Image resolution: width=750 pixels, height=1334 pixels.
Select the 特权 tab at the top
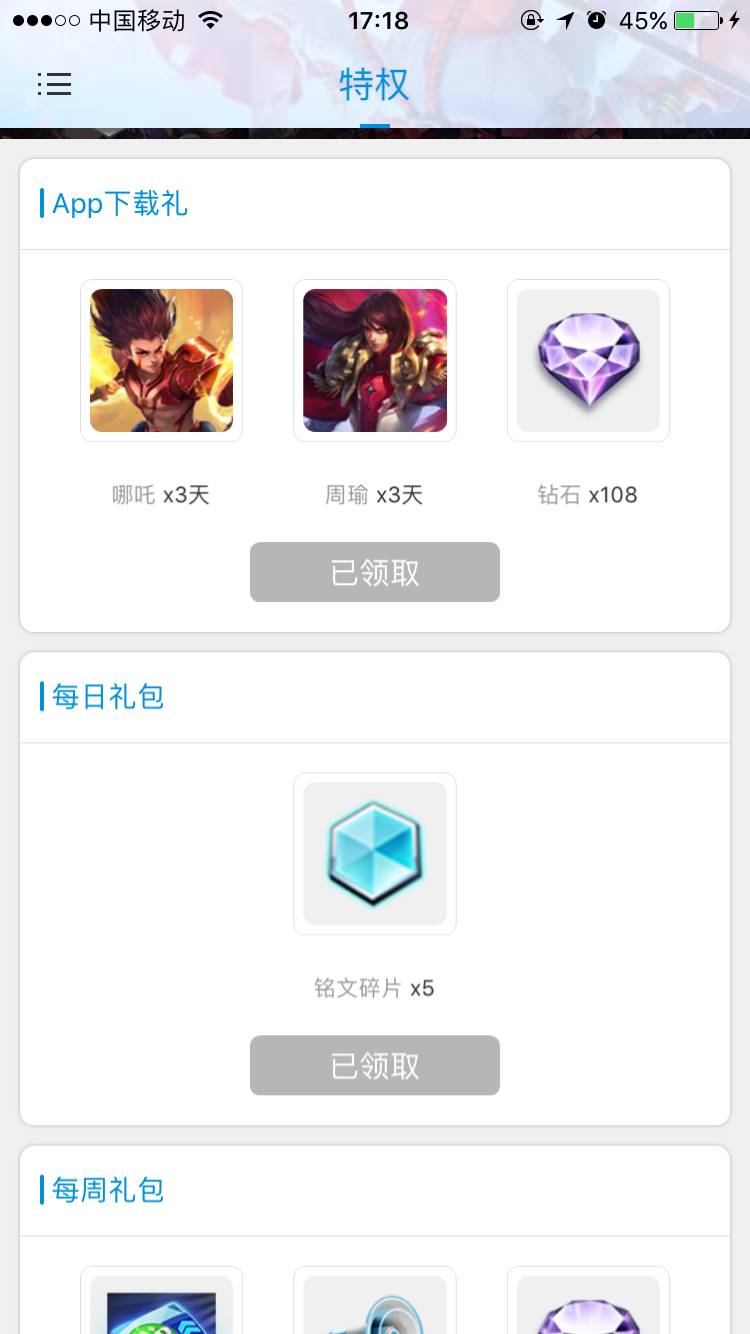pyautogui.click(x=375, y=85)
